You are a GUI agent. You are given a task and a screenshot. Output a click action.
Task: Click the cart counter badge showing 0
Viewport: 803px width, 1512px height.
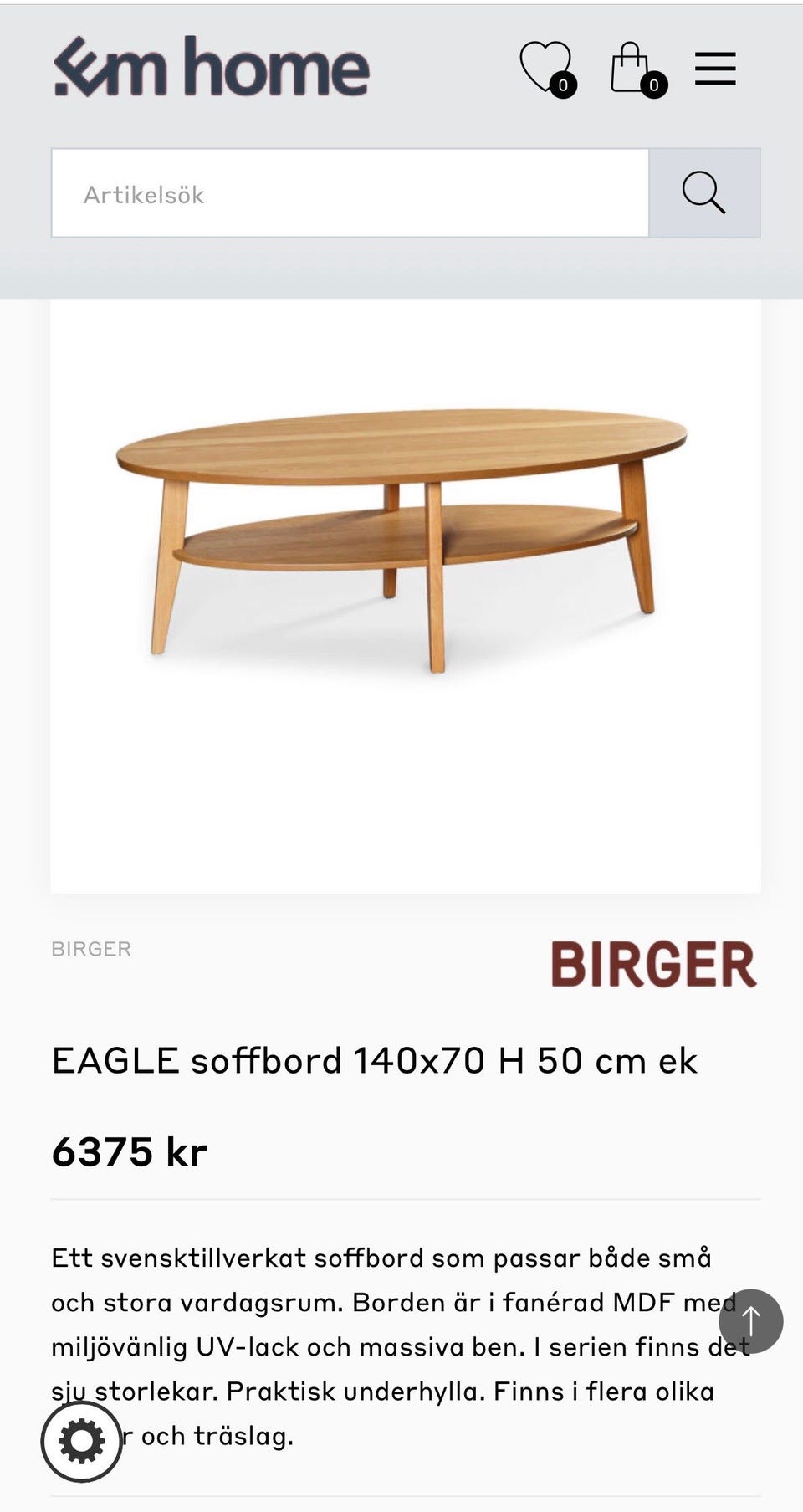(x=654, y=85)
